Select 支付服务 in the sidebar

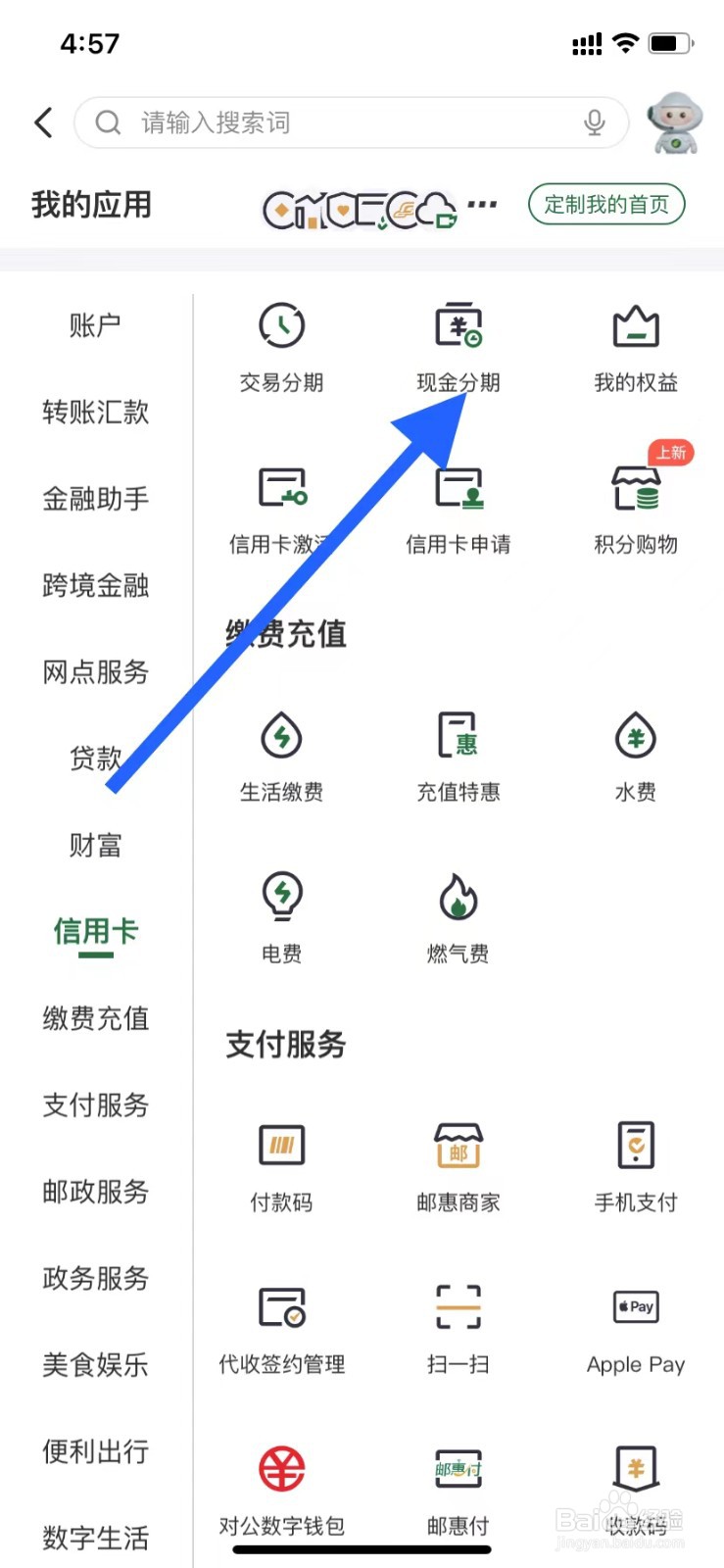[x=94, y=1105]
